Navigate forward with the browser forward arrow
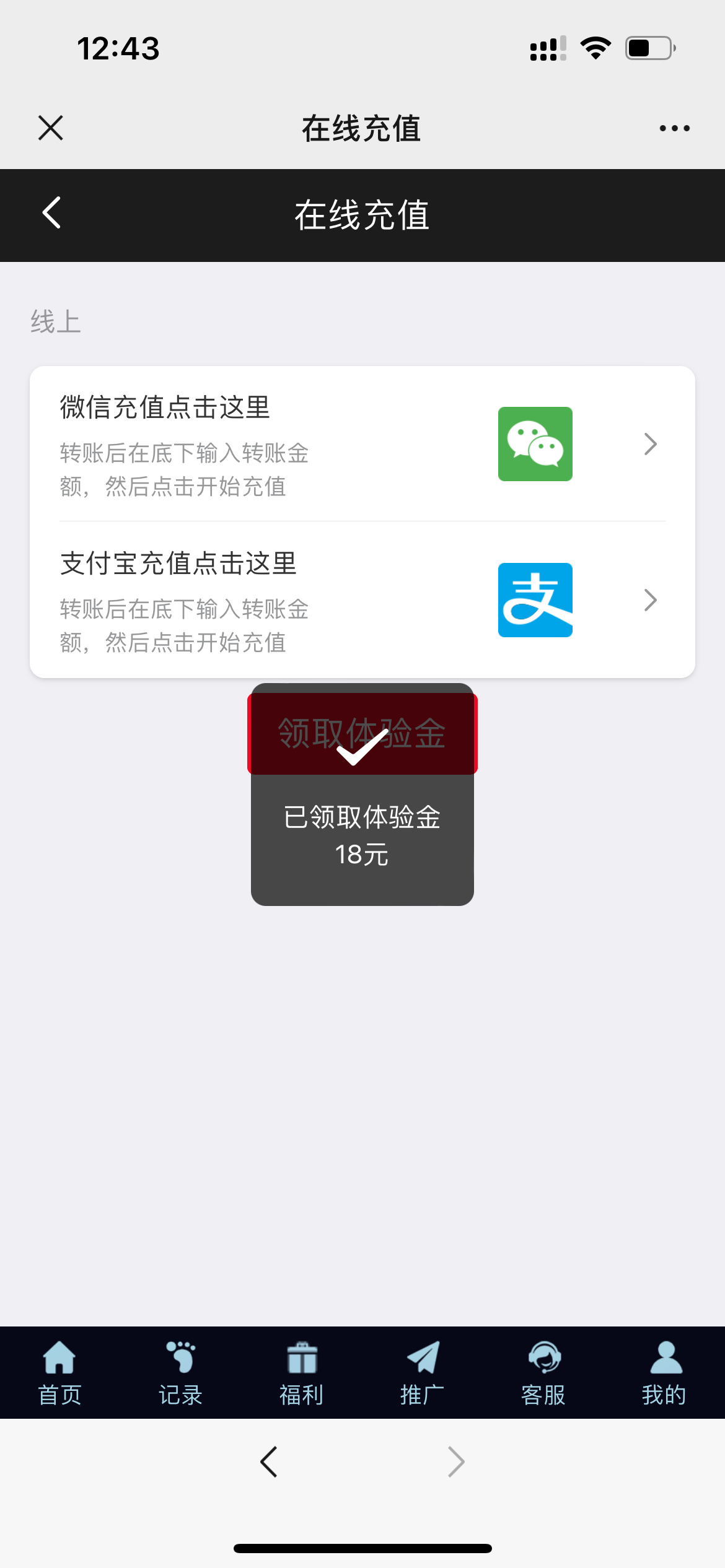Image resolution: width=725 pixels, height=1568 pixels. 456,1462
